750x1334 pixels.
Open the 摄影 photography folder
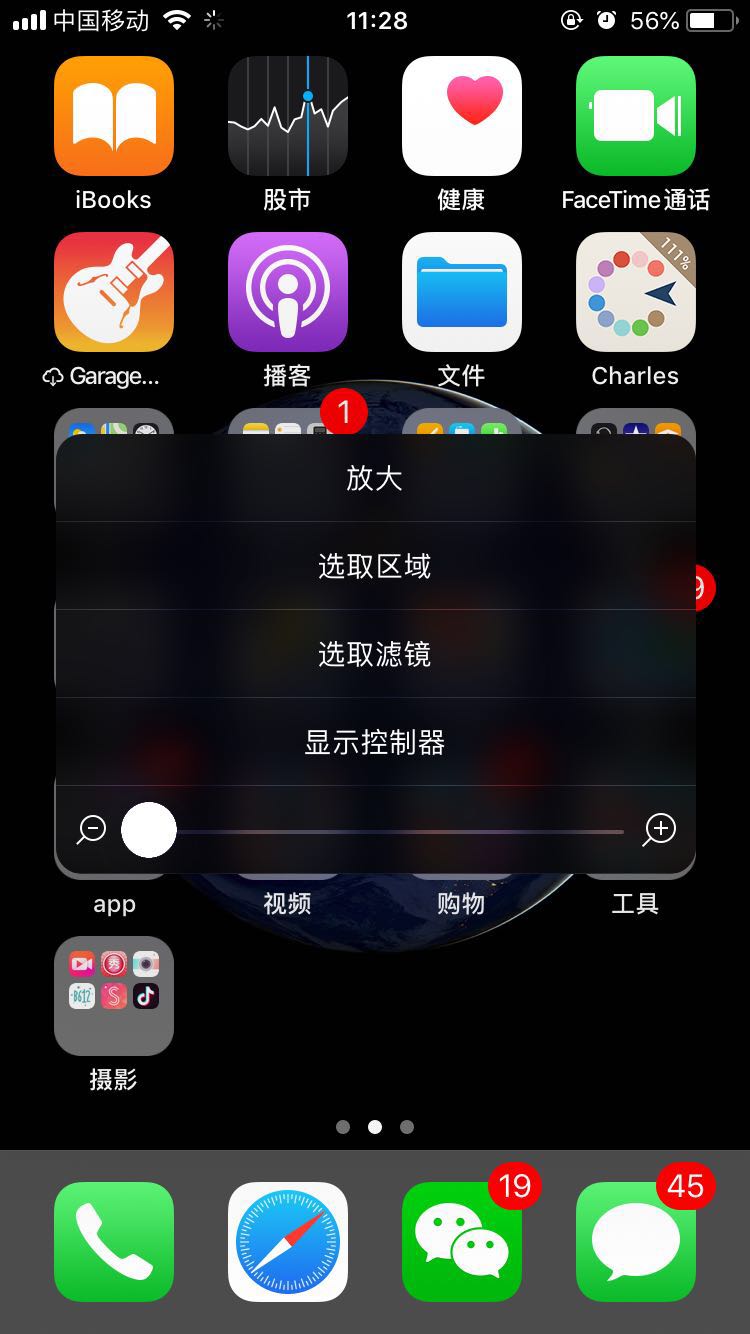click(114, 996)
